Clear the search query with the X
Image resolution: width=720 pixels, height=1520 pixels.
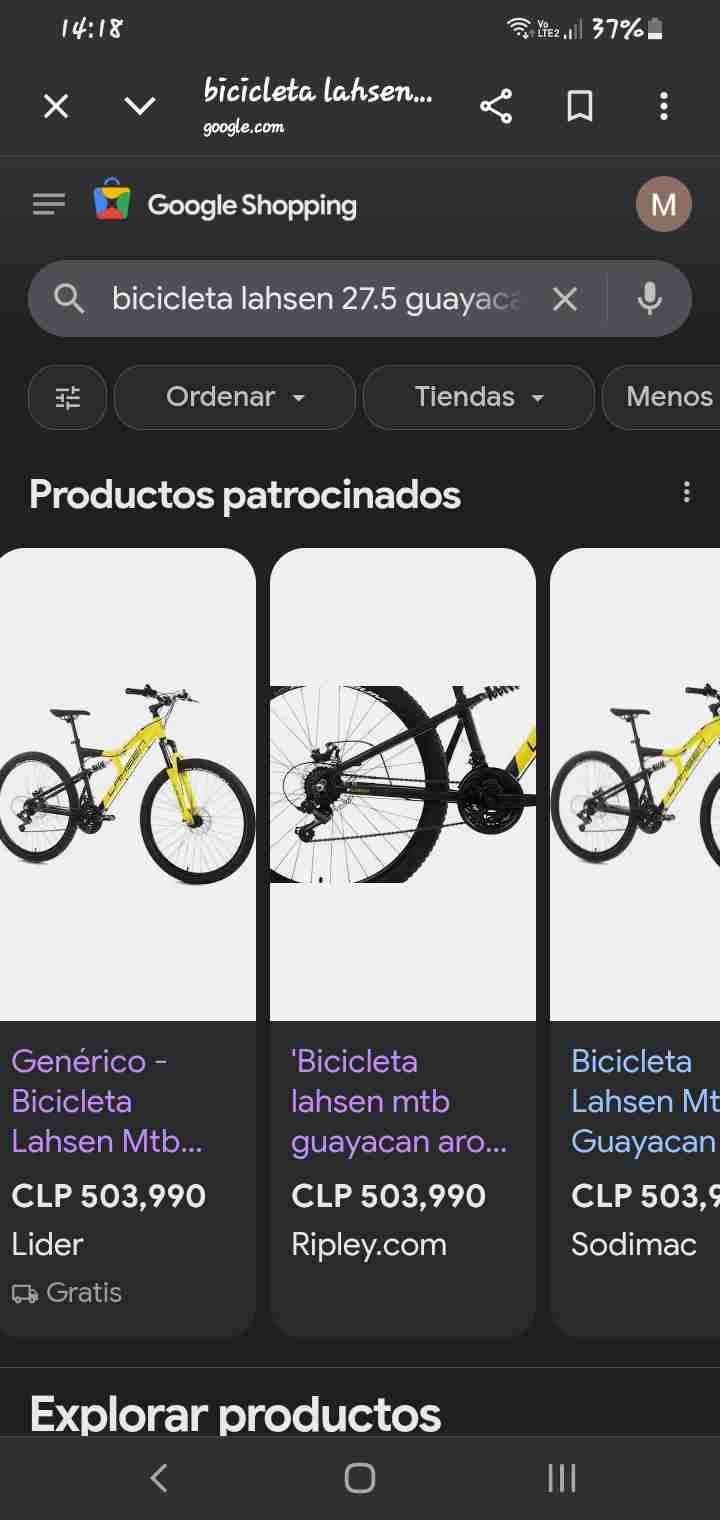point(565,297)
